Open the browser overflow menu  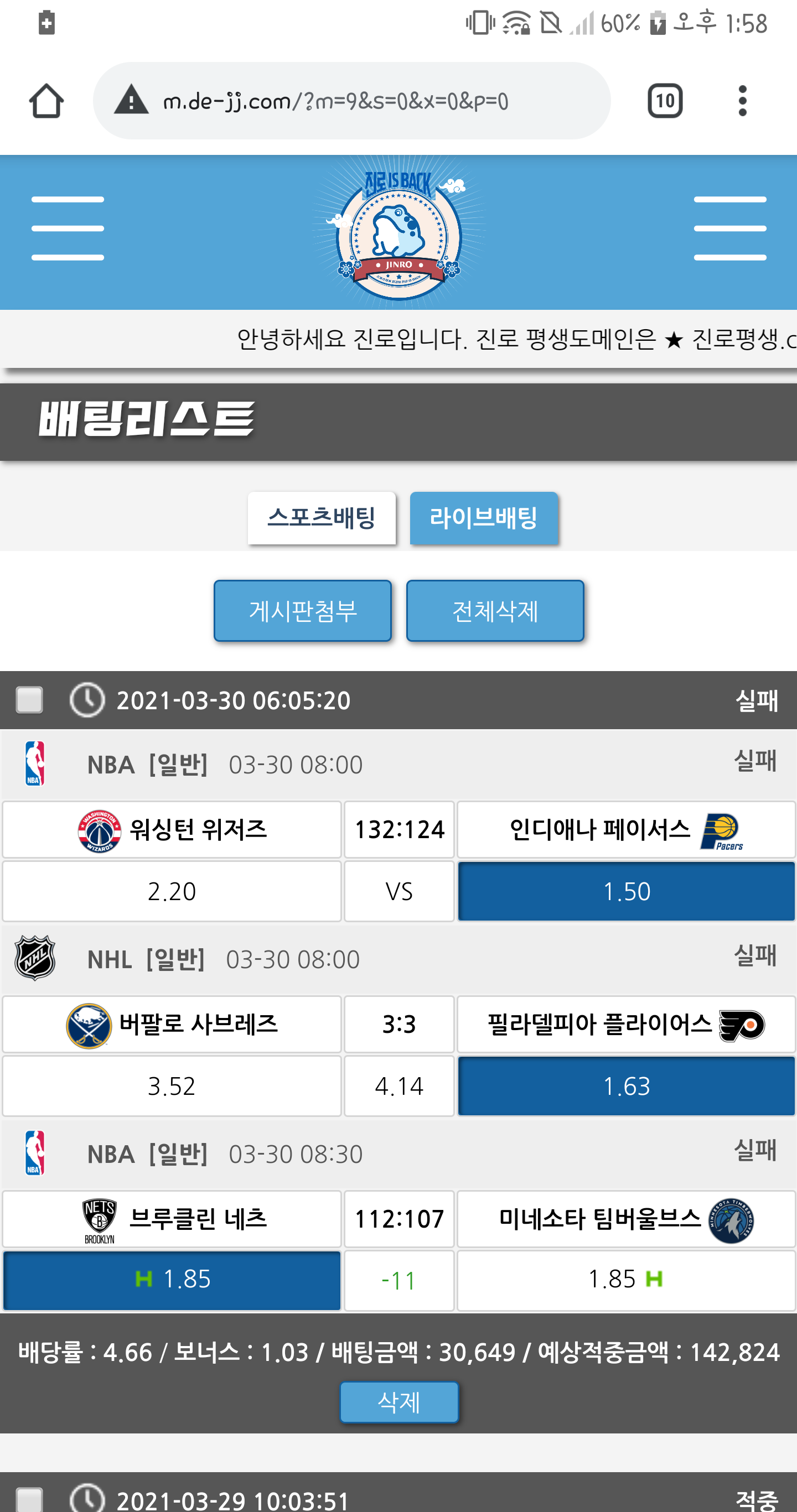click(742, 101)
